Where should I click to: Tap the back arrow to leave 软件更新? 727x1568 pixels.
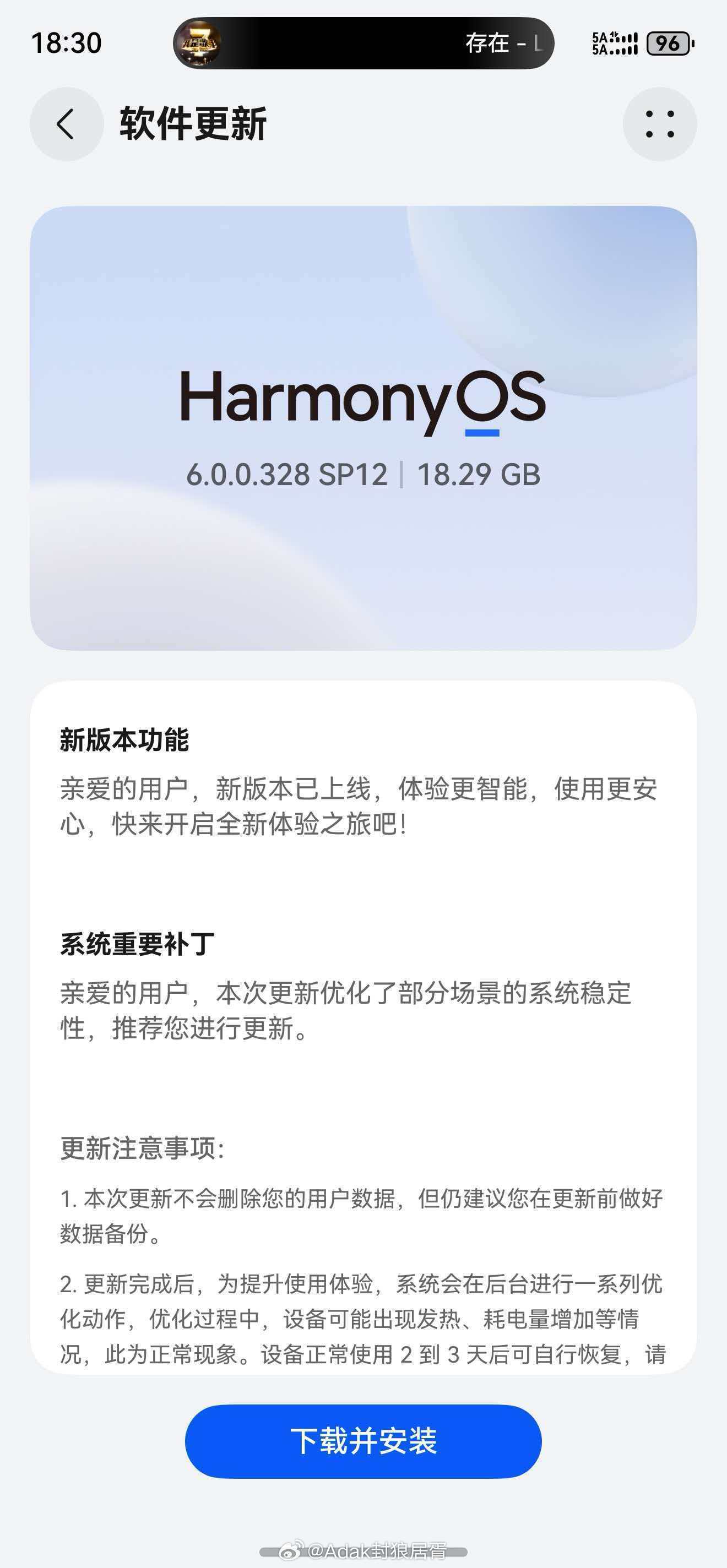65,123
